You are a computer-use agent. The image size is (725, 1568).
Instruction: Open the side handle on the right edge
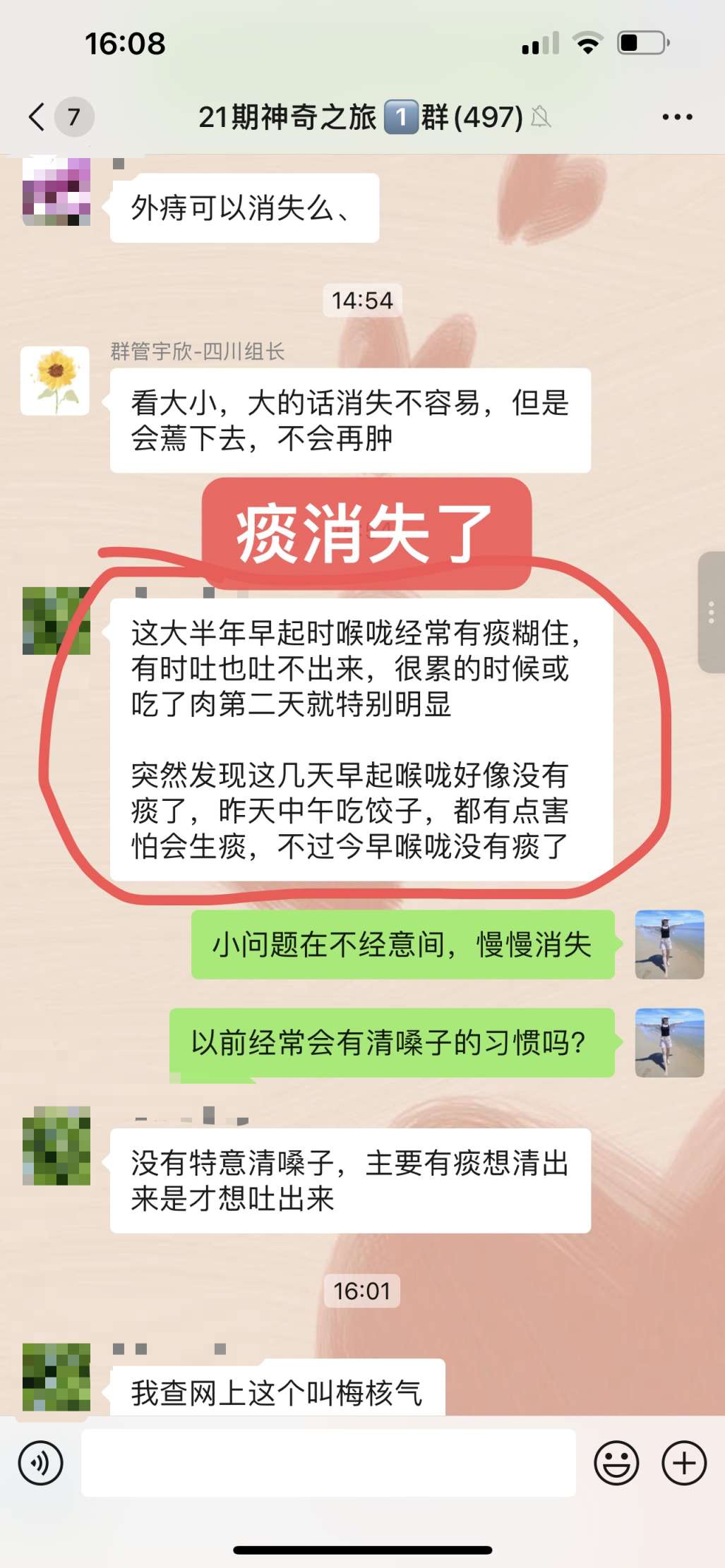pos(711,612)
